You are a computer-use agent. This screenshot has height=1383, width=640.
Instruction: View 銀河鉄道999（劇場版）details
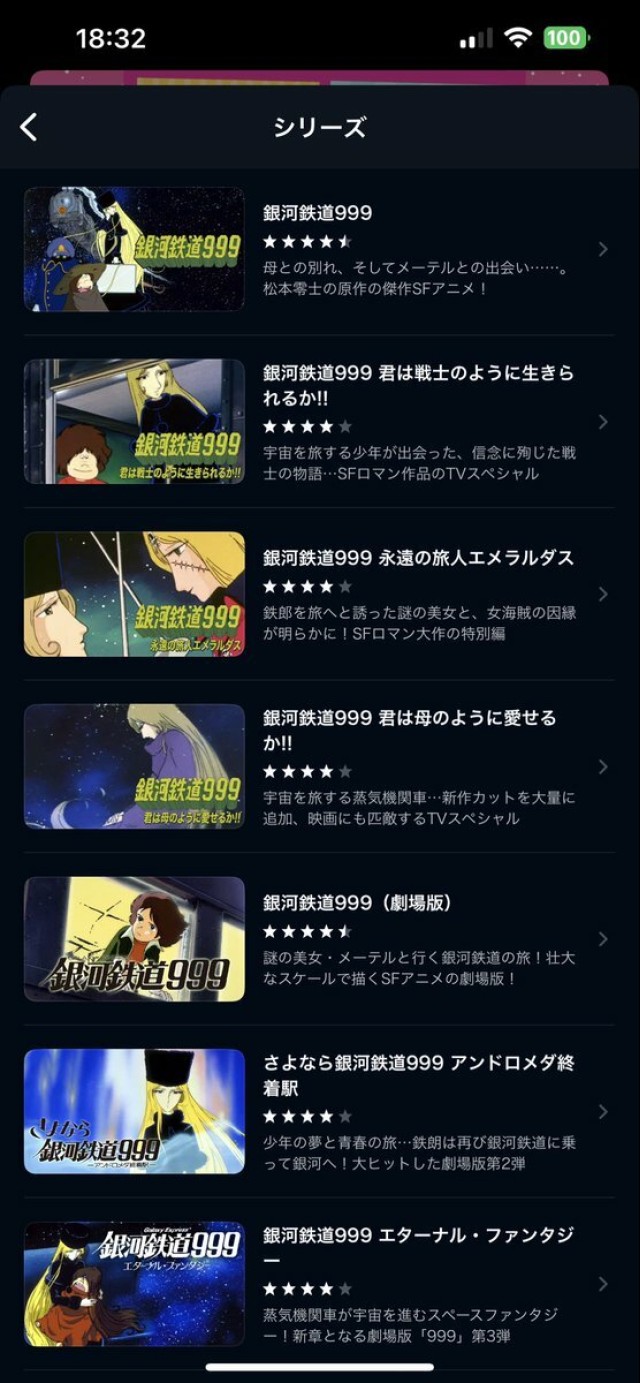click(318, 939)
